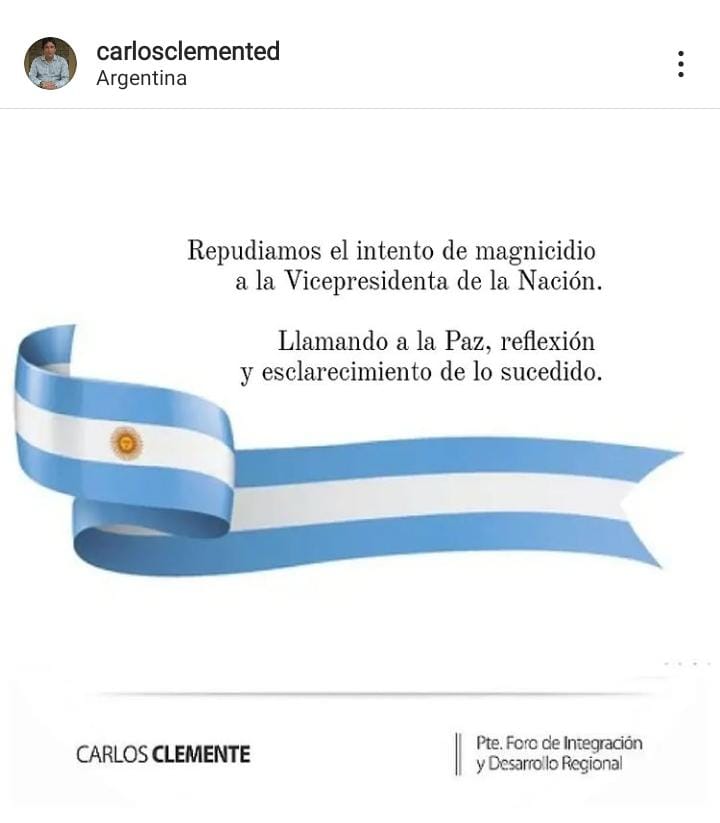
Task: Open the post's overflow menu
Action: click(680, 64)
